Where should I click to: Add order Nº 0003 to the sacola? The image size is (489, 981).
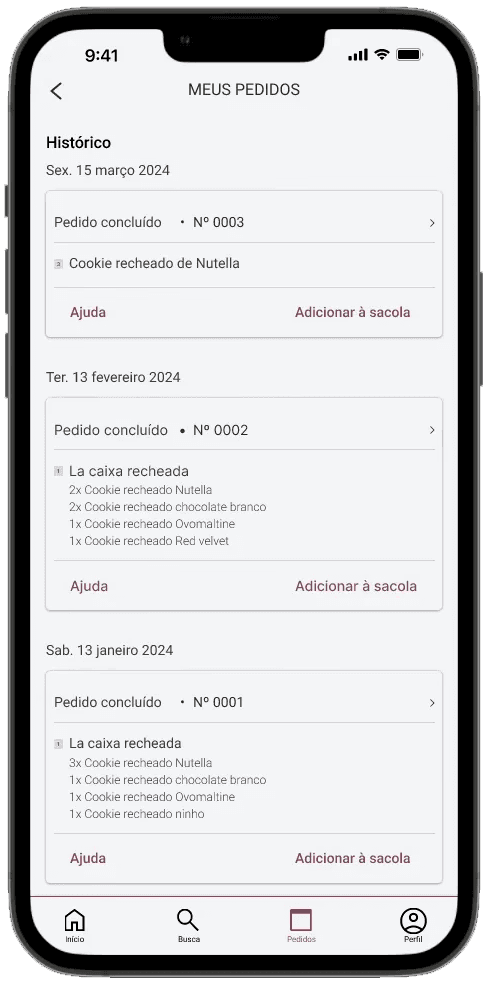tap(353, 312)
